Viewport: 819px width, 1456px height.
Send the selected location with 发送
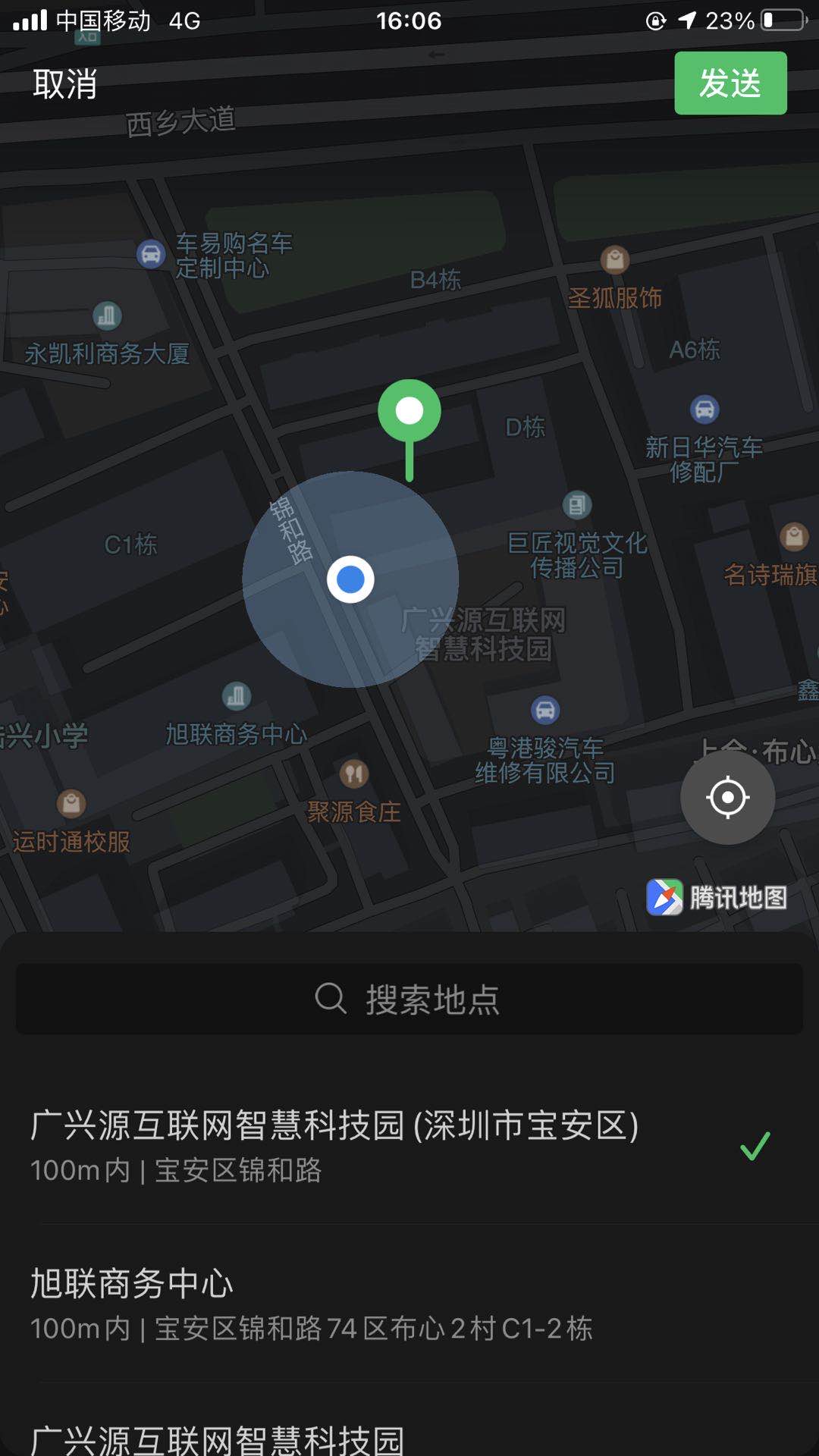pos(730,83)
